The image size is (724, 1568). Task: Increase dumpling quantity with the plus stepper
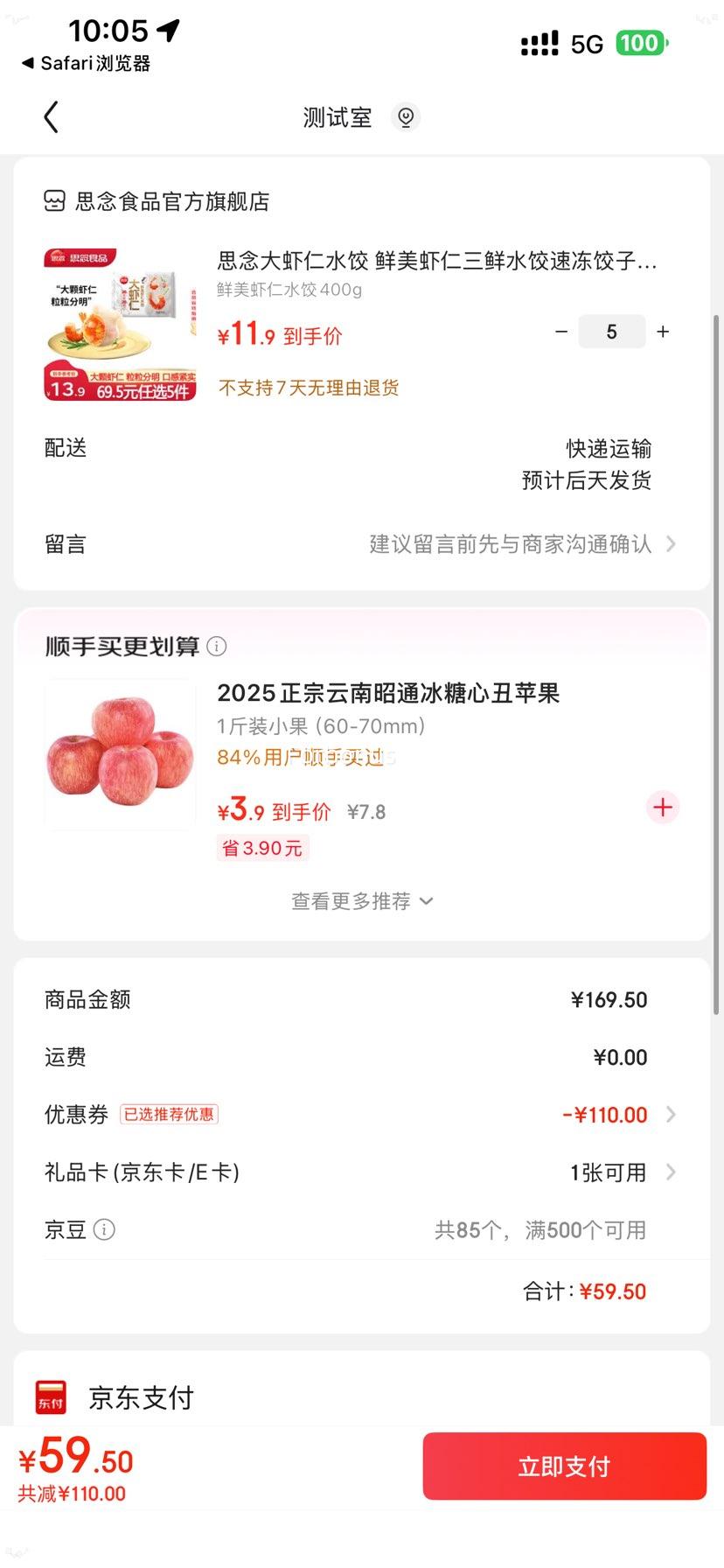tap(662, 332)
